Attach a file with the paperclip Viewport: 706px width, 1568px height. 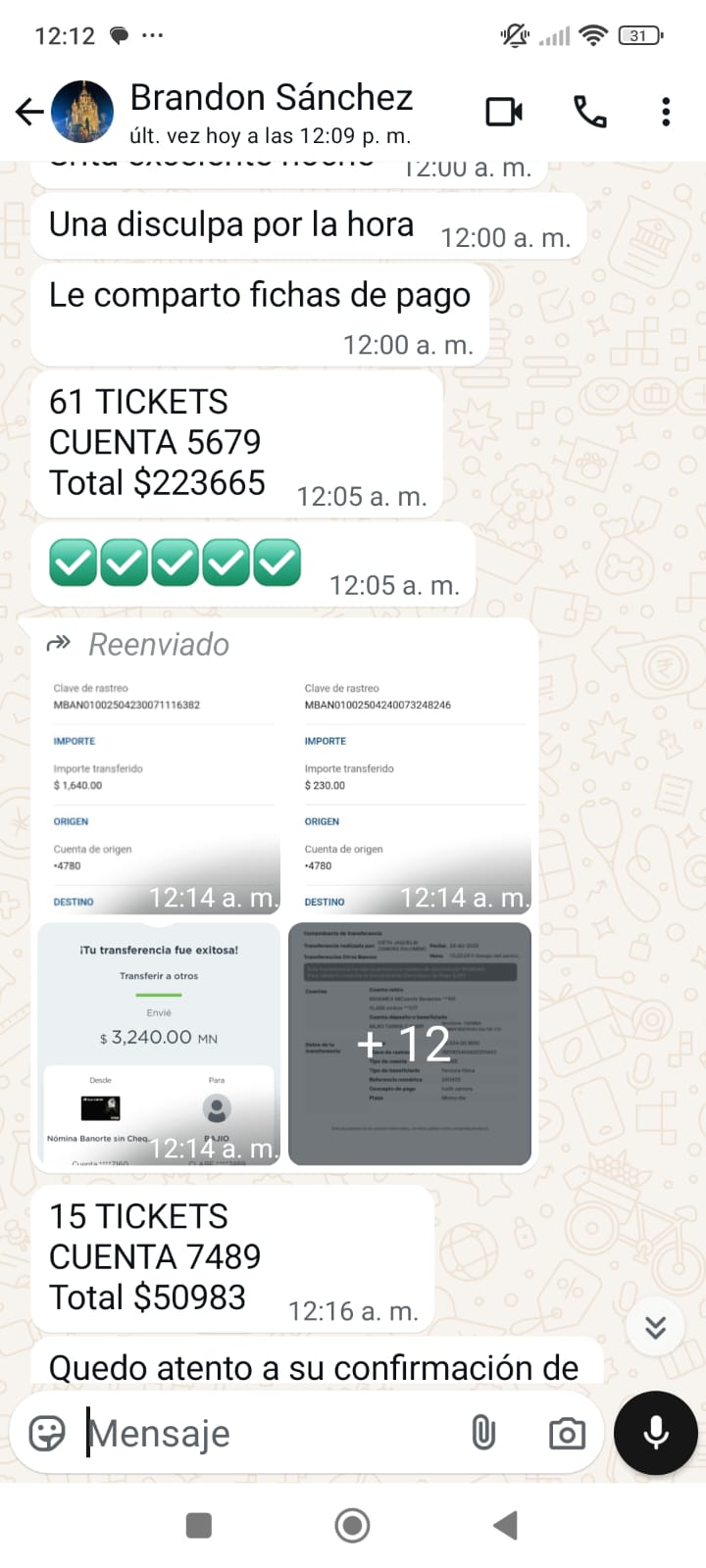(483, 1433)
